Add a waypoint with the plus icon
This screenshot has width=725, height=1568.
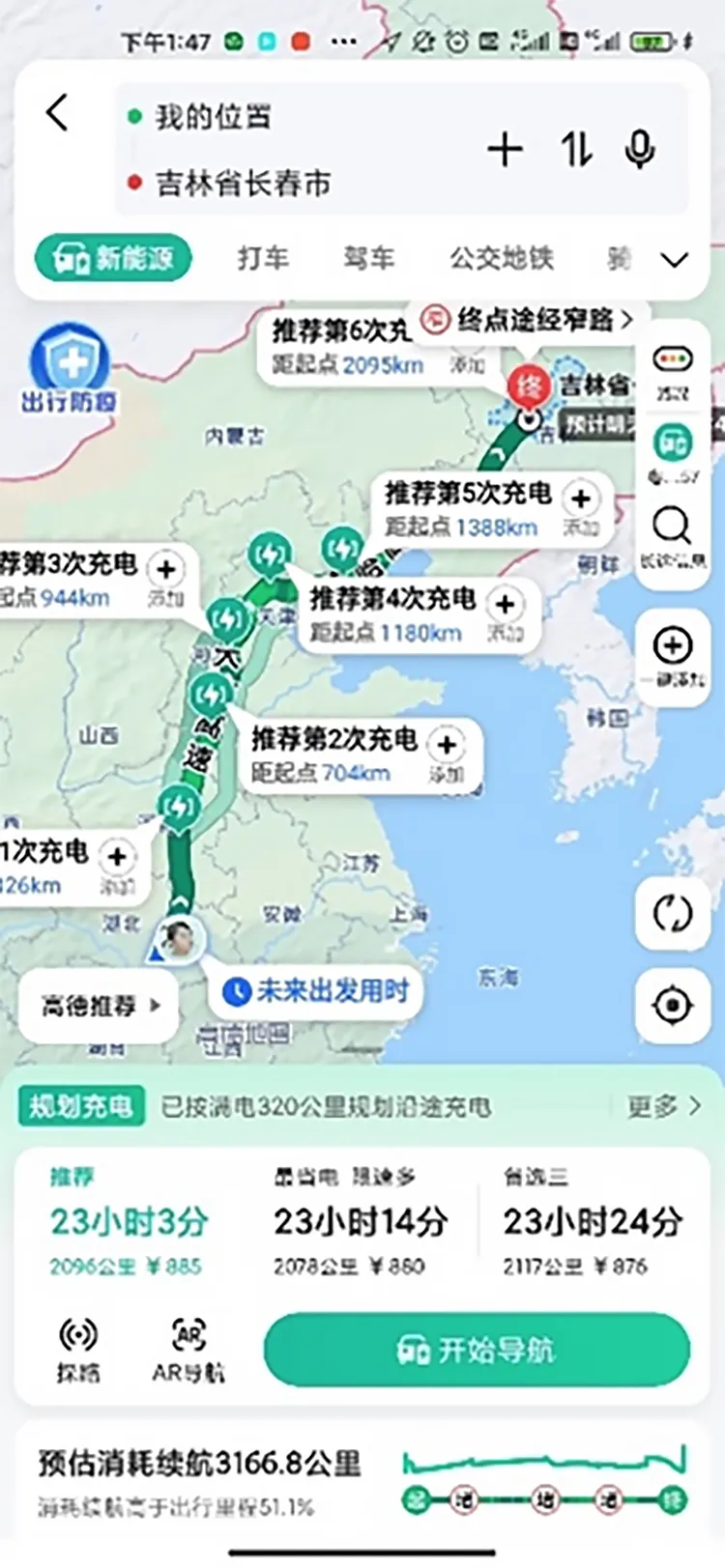pos(505,150)
